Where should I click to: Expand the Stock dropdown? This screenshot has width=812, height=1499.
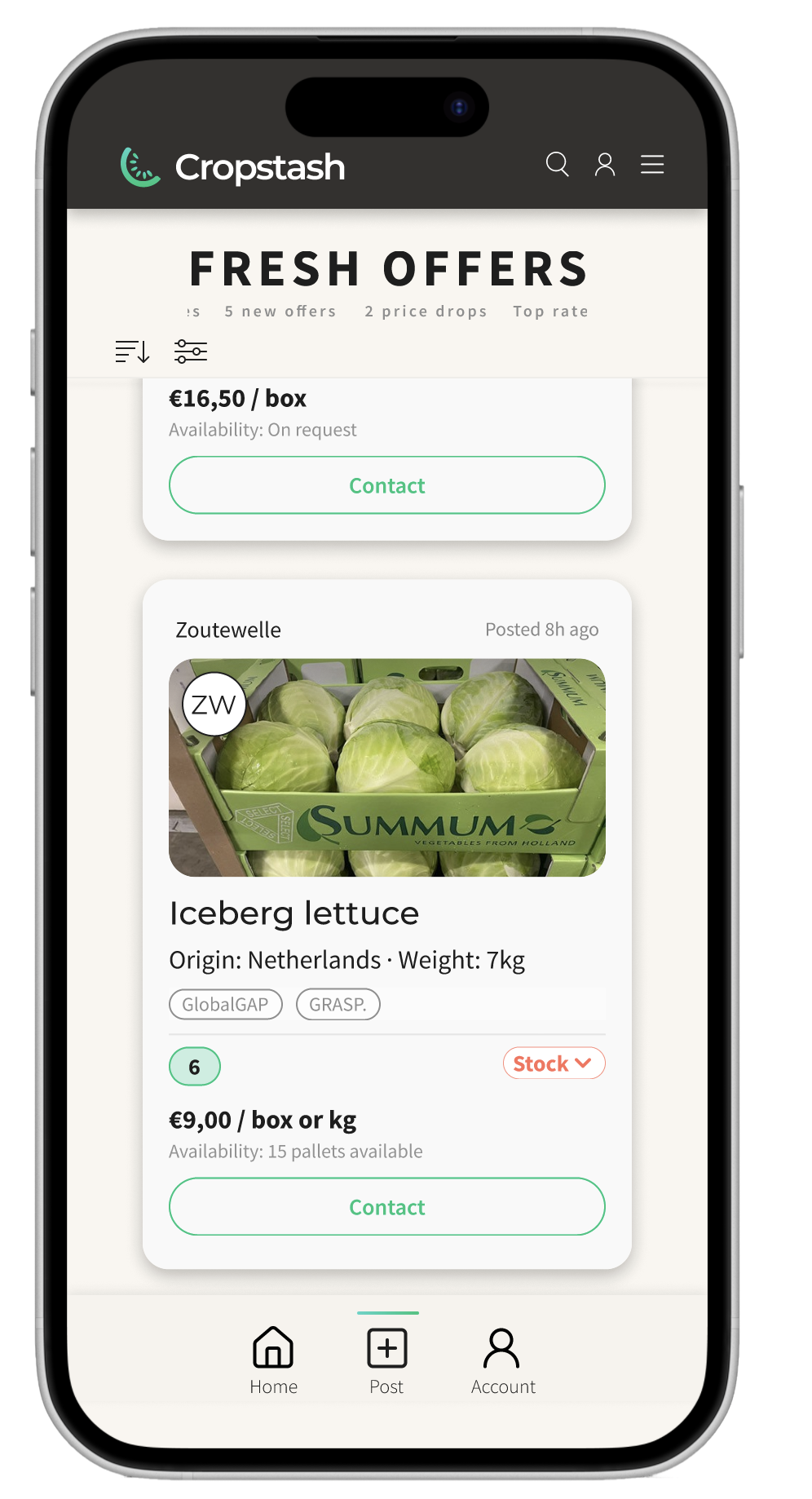coord(554,1063)
